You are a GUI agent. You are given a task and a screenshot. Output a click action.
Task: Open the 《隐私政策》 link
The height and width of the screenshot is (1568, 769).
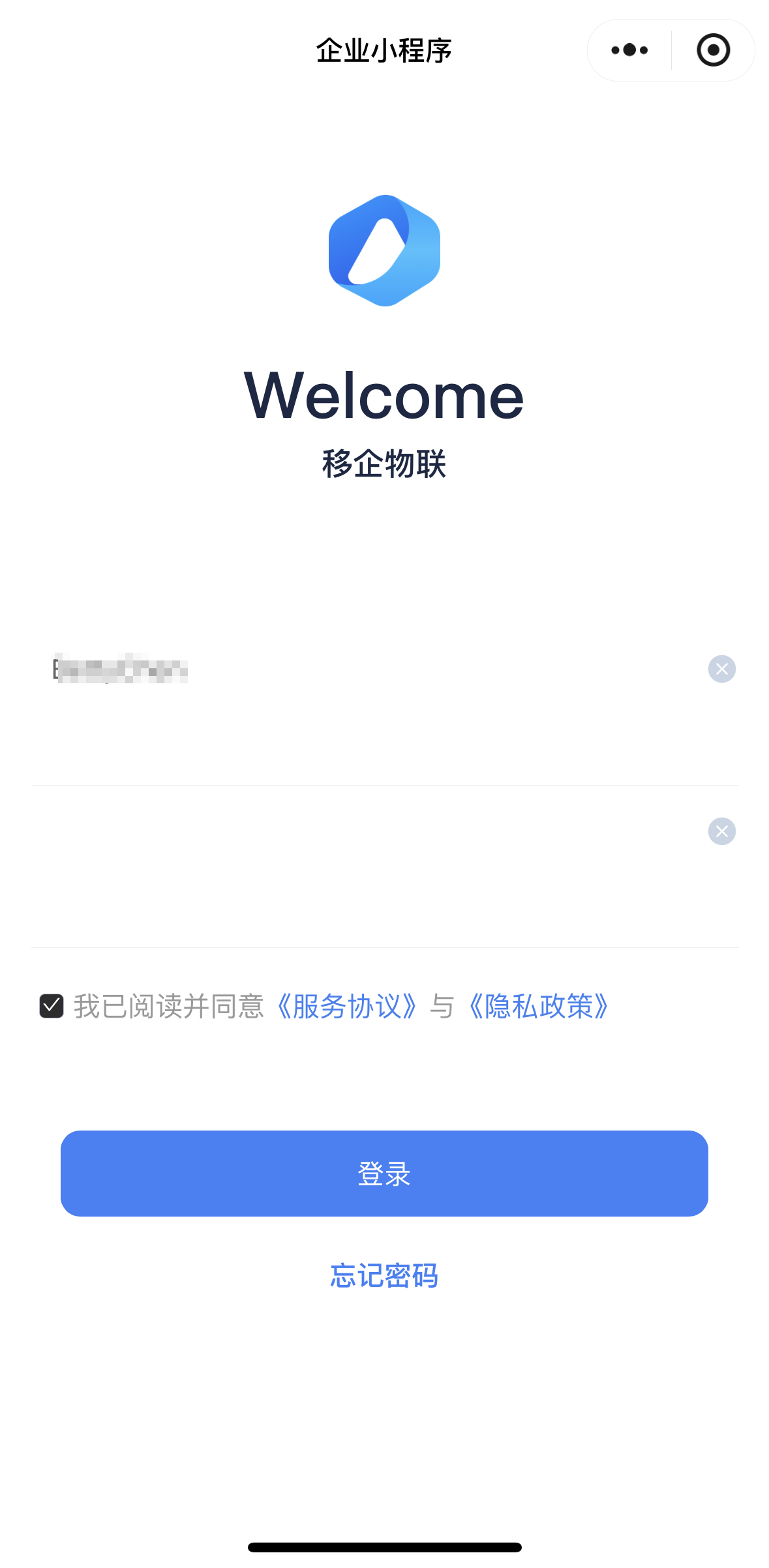(539, 1006)
